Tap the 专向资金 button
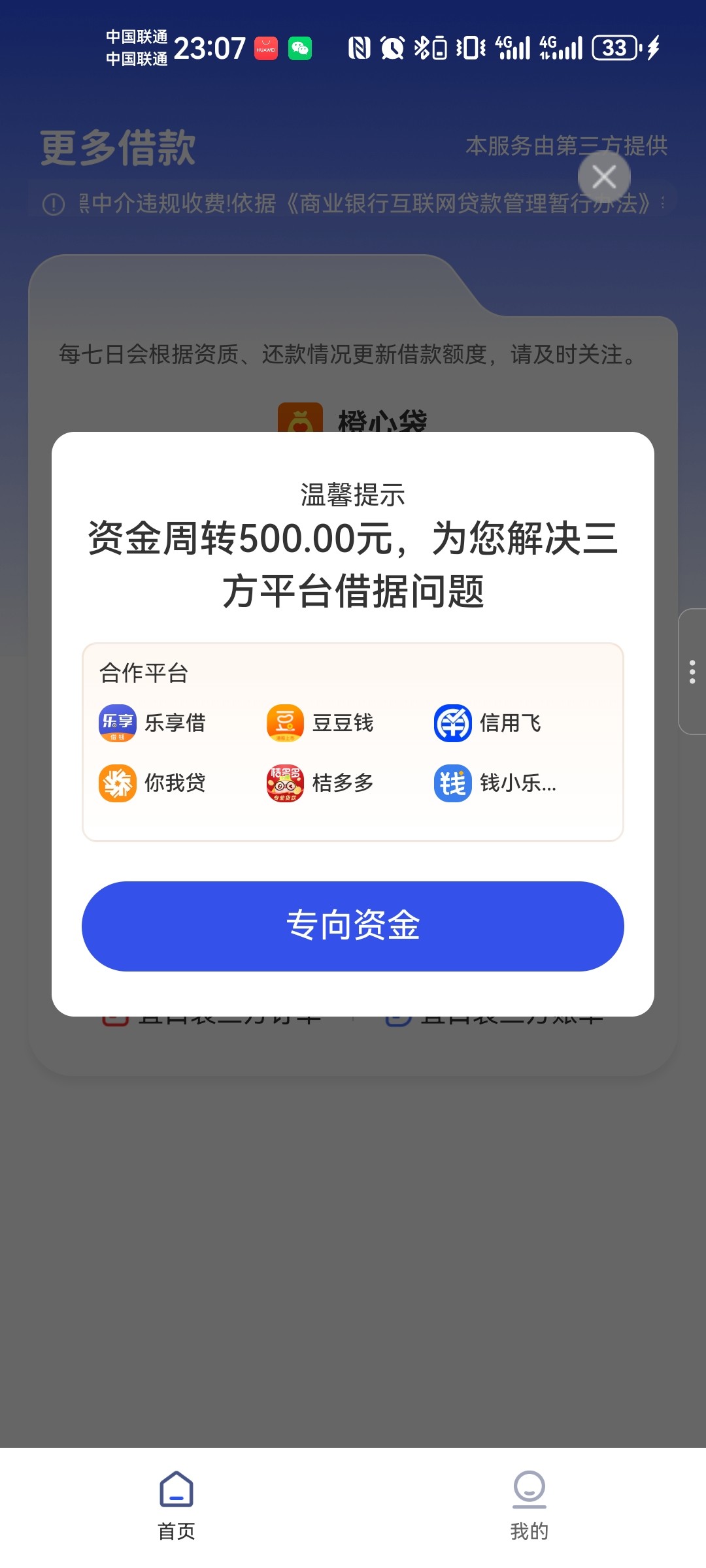Viewport: 706px width, 1568px height. tap(353, 926)
